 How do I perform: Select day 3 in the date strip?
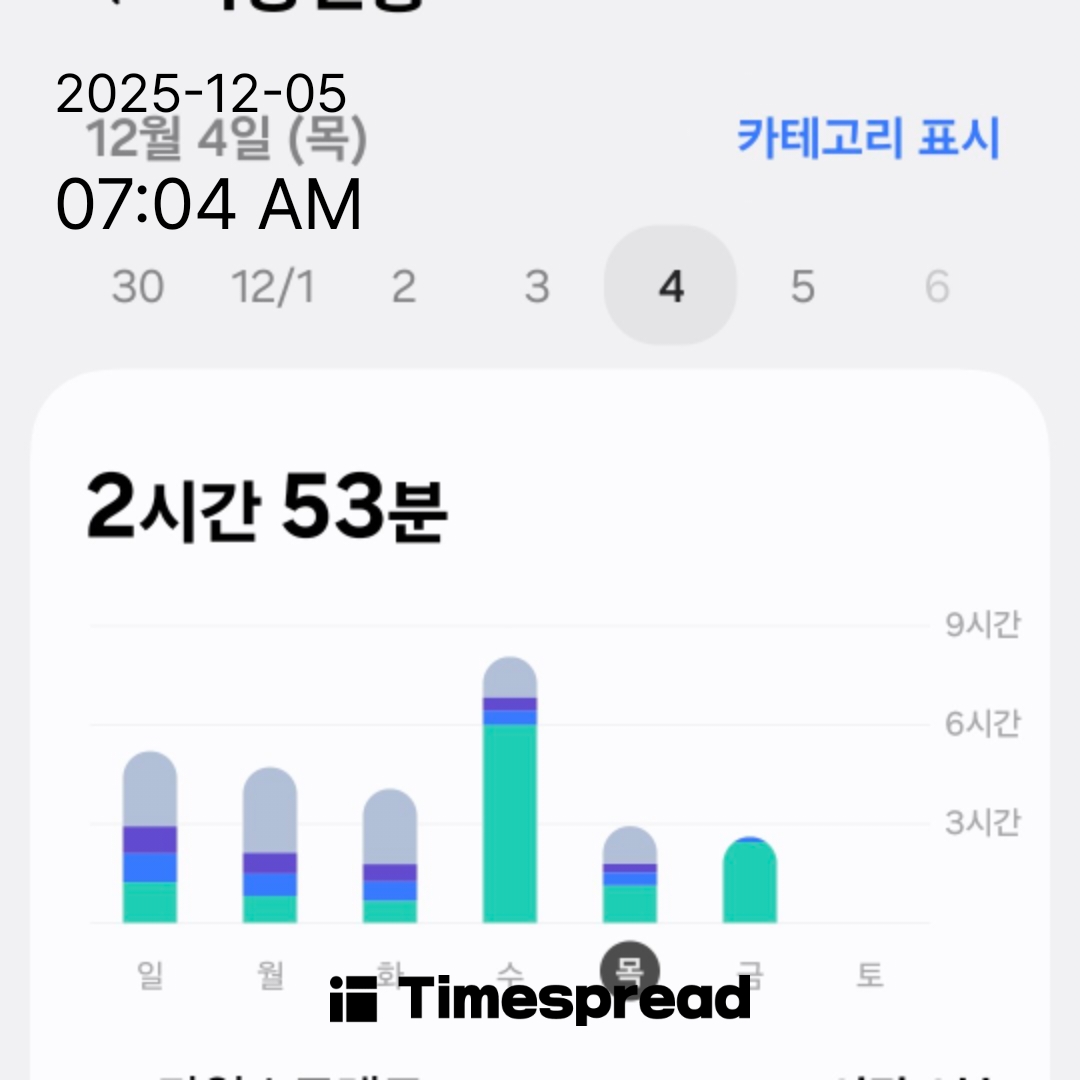pos(537,288)
